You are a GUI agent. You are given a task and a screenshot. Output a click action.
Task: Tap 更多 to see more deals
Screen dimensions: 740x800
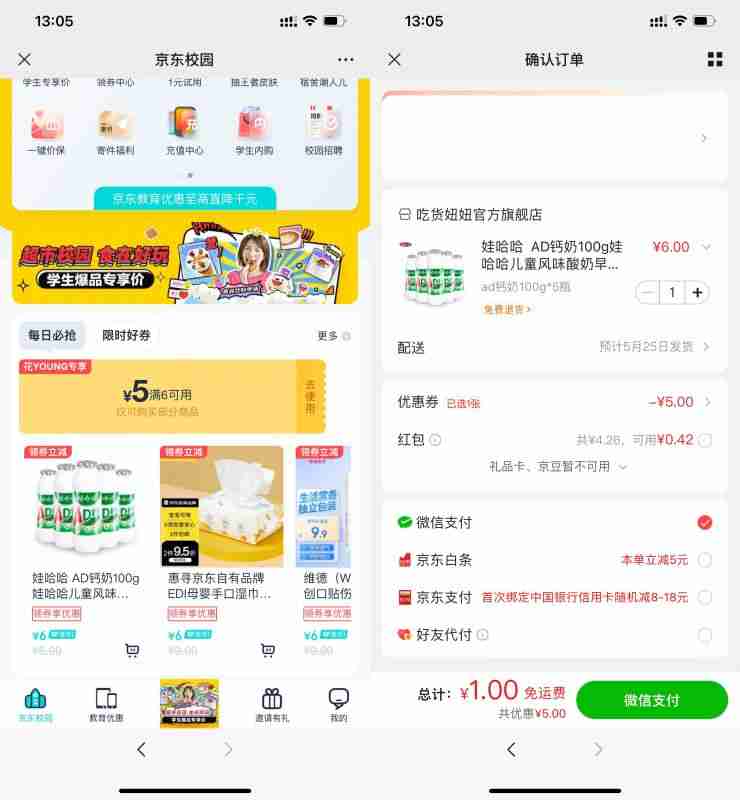pos(334,336)
